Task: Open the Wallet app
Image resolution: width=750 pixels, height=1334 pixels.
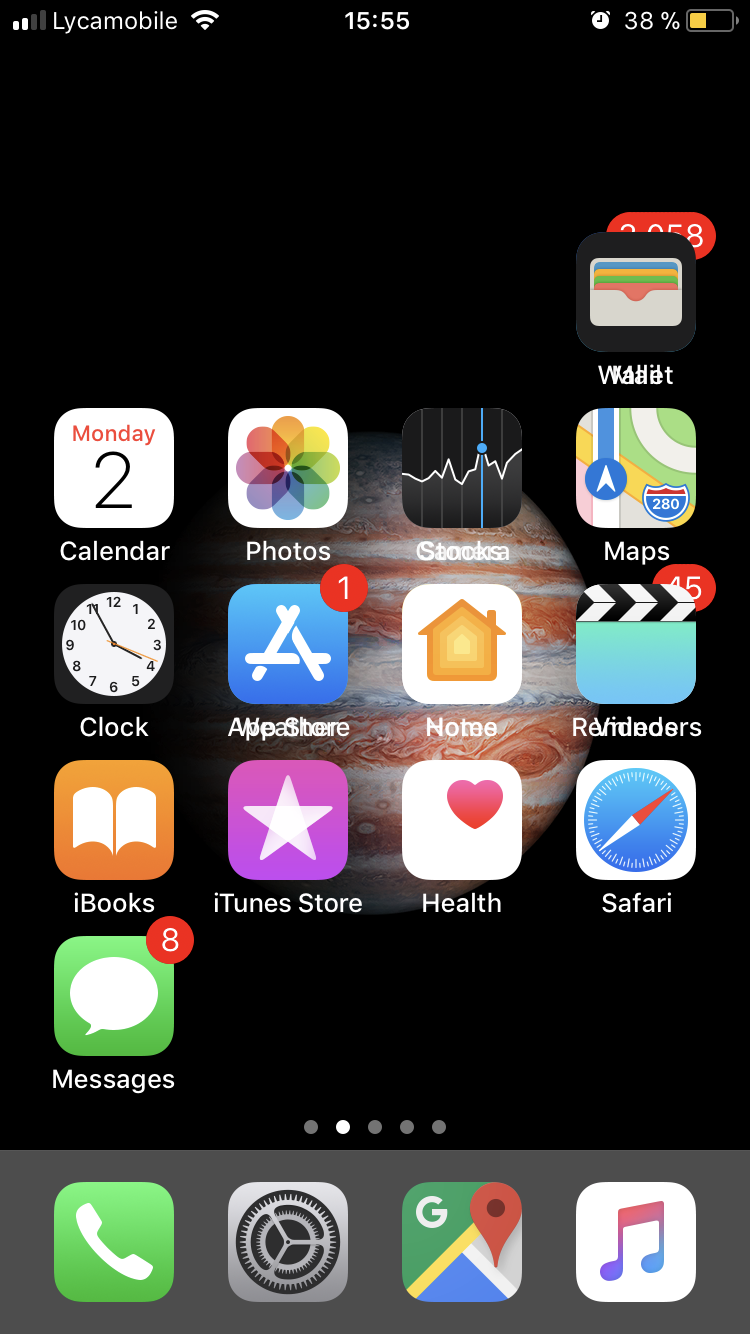Action: (636, 292)
